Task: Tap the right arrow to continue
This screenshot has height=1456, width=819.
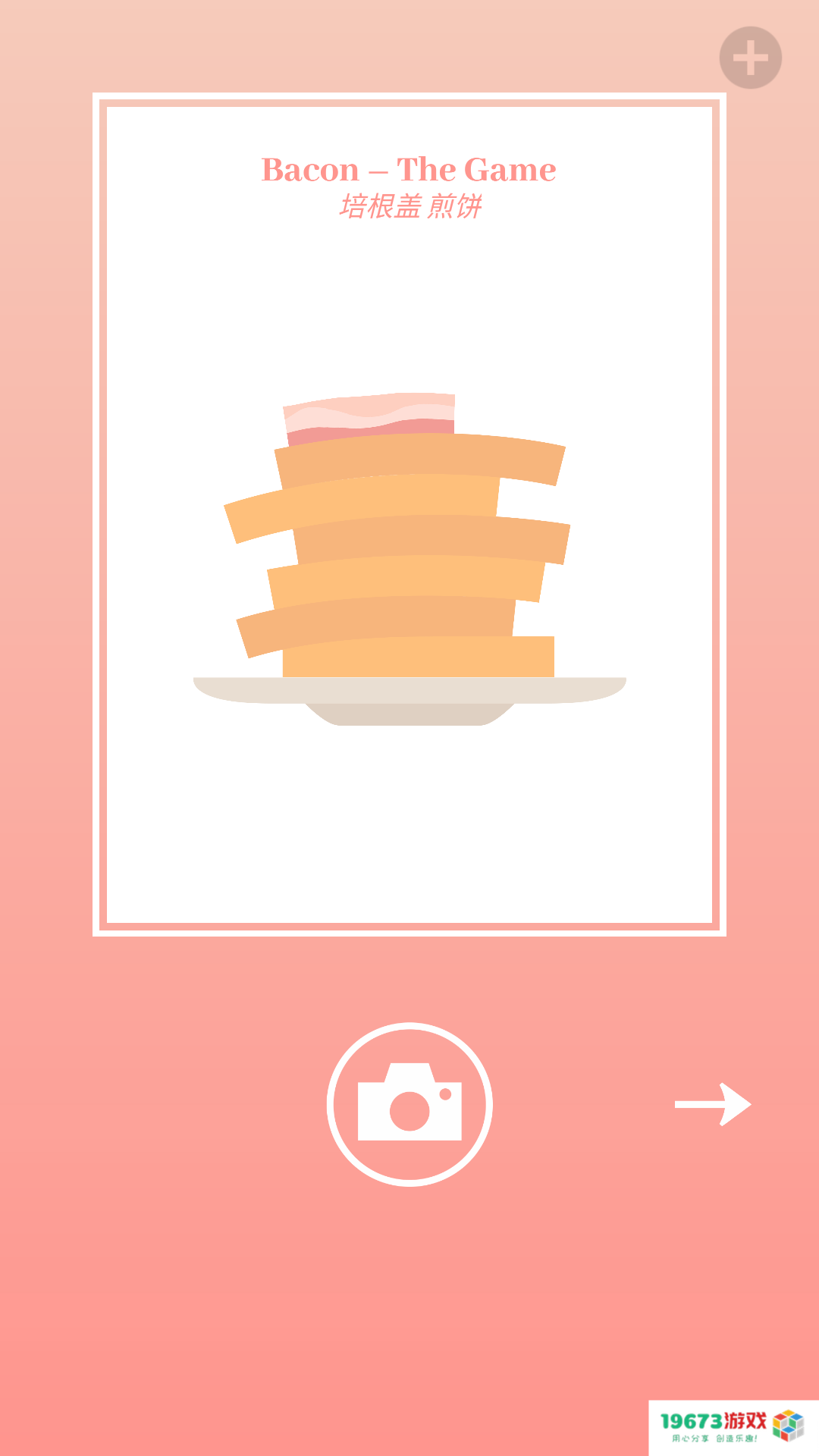Action: [713, 1104]
